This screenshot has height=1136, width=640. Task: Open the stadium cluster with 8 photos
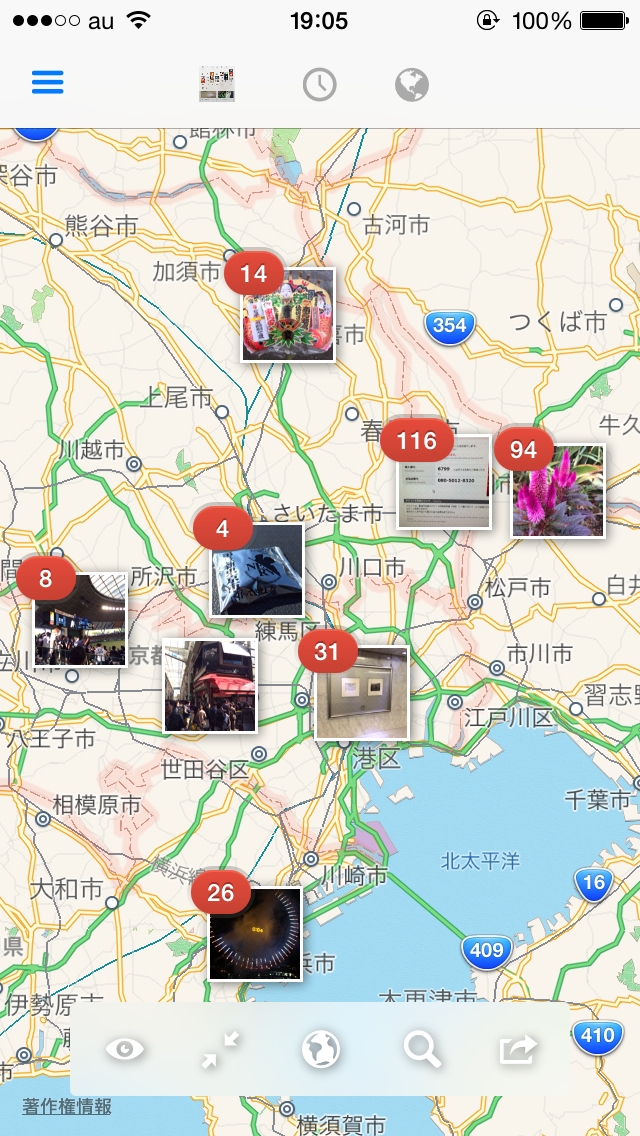tap(80, 619)
